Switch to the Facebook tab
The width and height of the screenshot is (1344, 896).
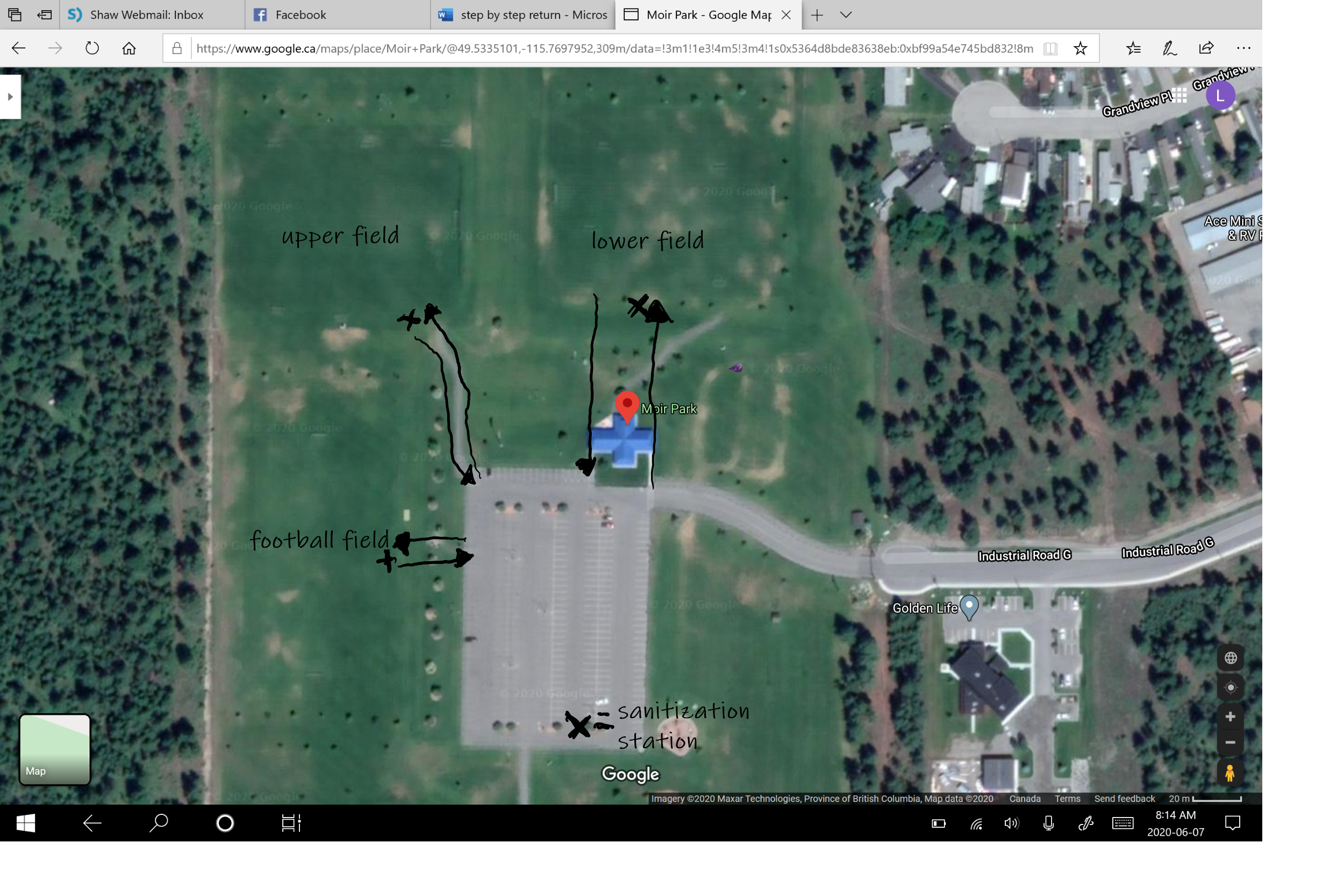tap(300, 15)
